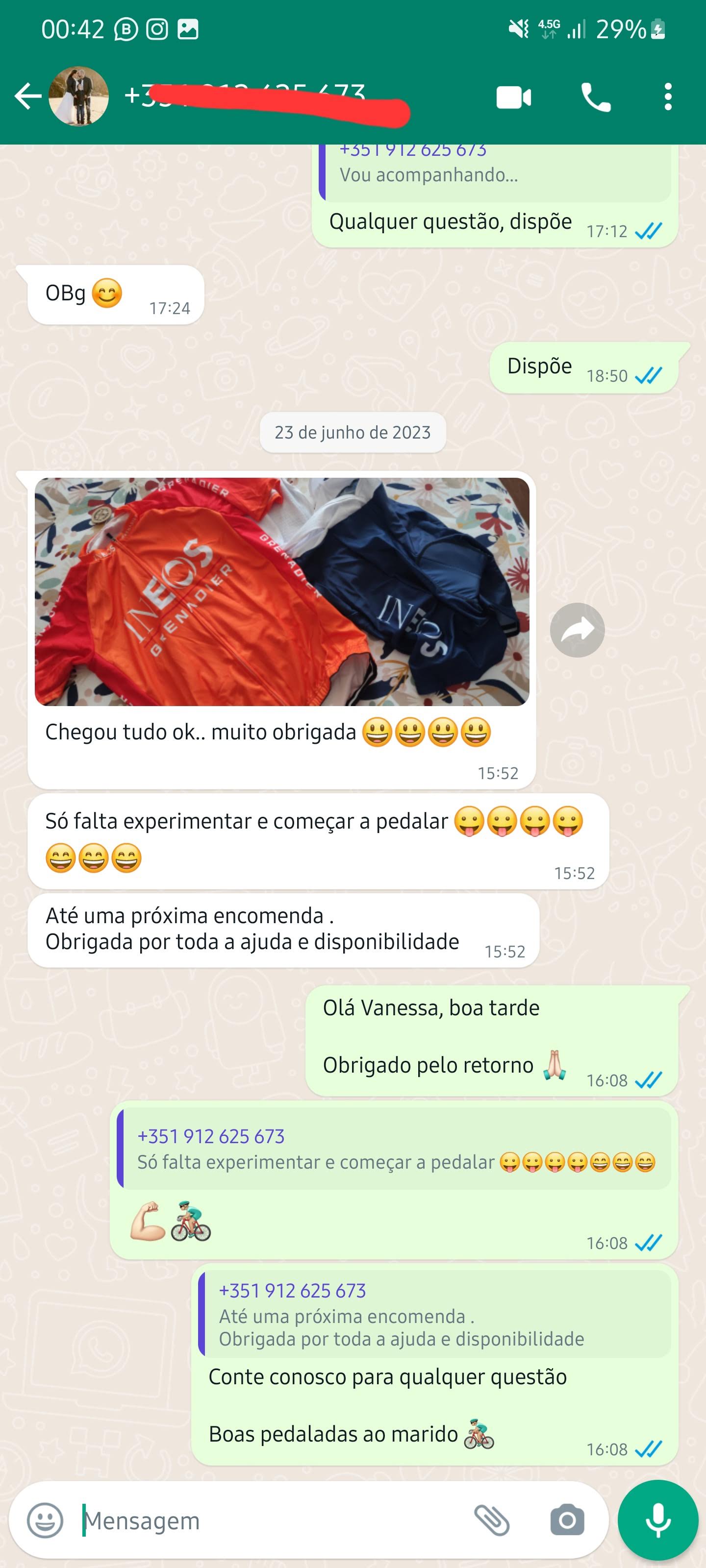Open the contact's profile picture

78,97
